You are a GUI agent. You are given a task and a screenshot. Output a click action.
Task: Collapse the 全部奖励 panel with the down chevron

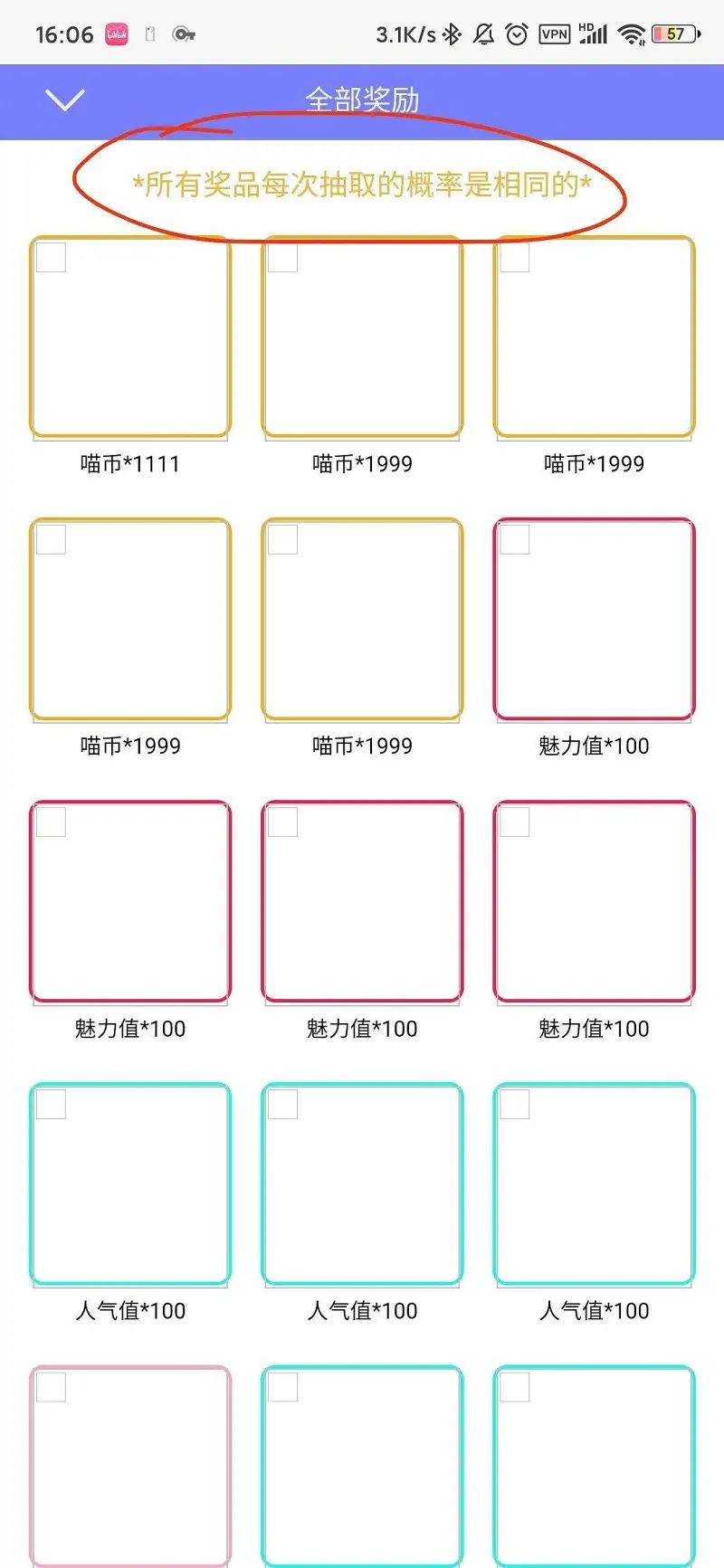tap(64, 100)
